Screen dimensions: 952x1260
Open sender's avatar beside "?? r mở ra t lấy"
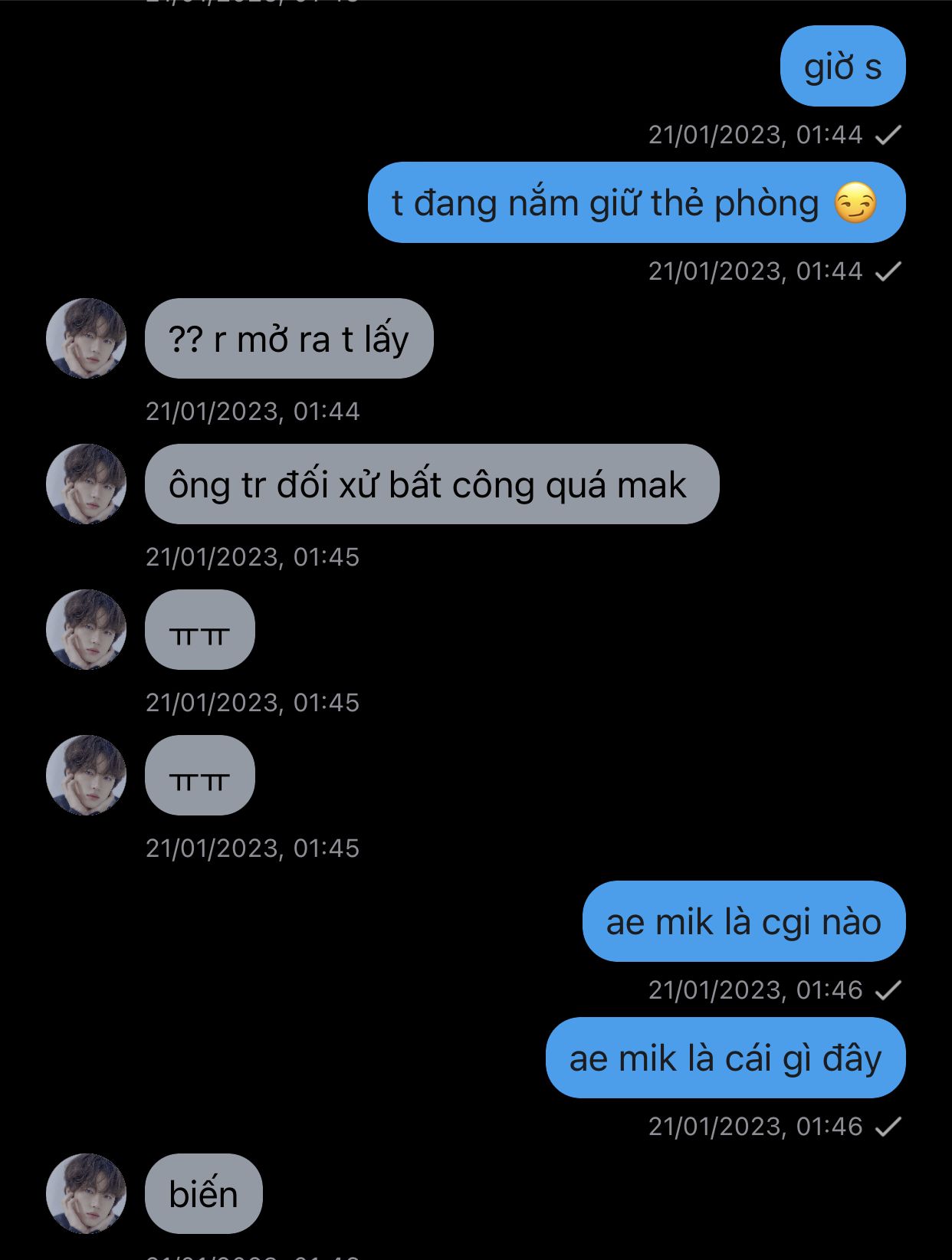pos(86,338)
